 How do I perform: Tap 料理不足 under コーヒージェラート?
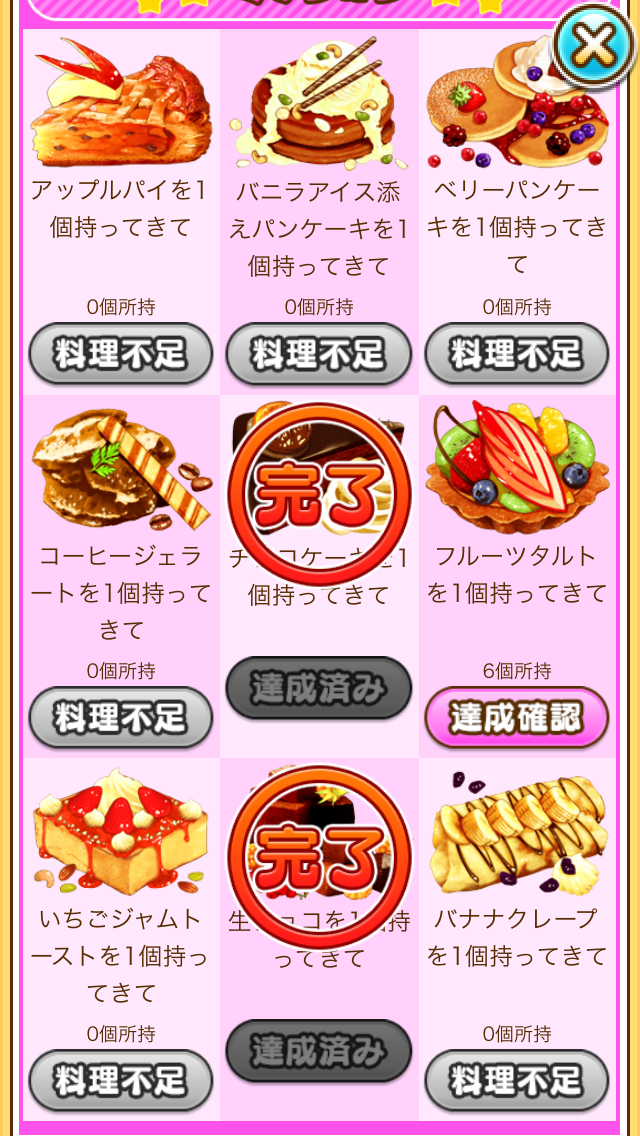(x=121, y=717)
